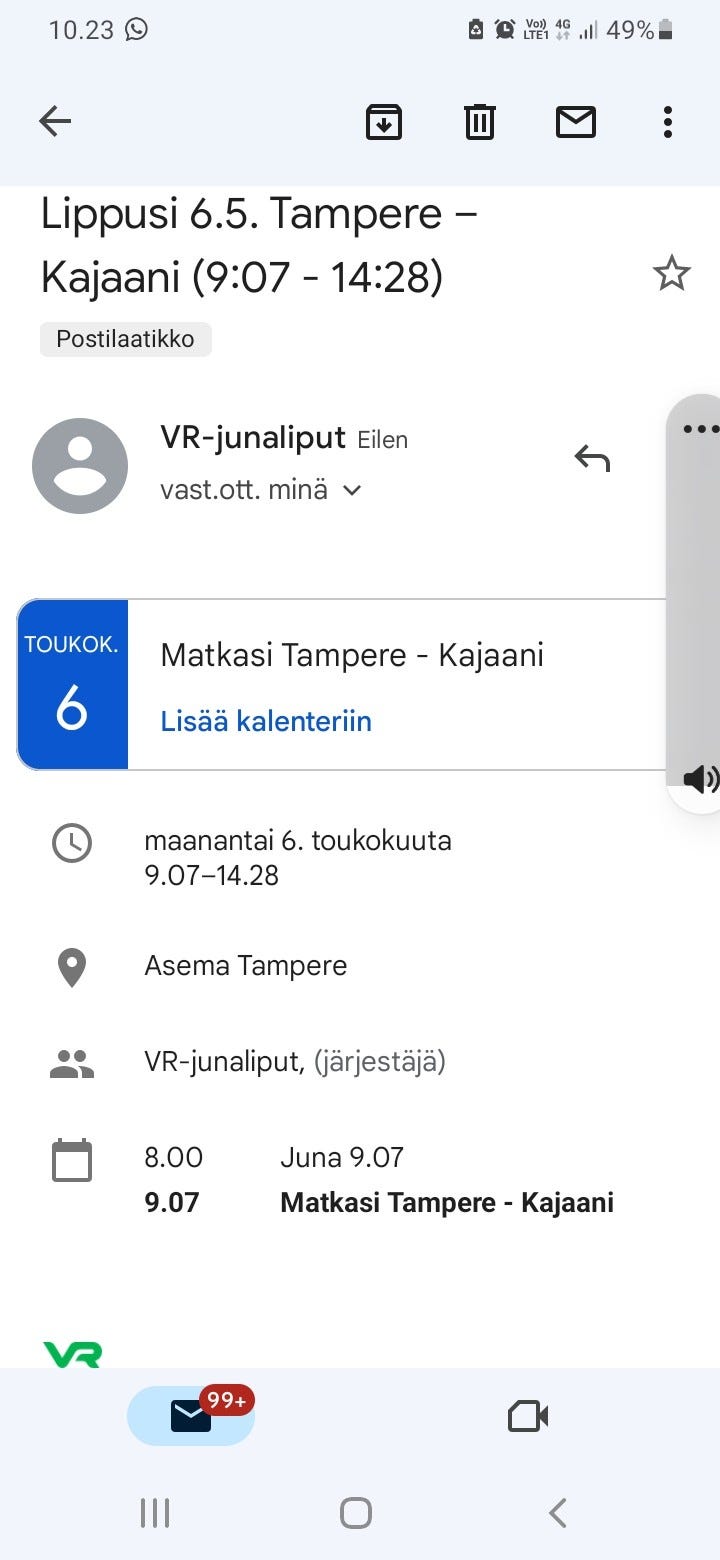Screen dimensions: 720x1560
Task: Delete the Lippusi email
Action: tap(479, 121)
